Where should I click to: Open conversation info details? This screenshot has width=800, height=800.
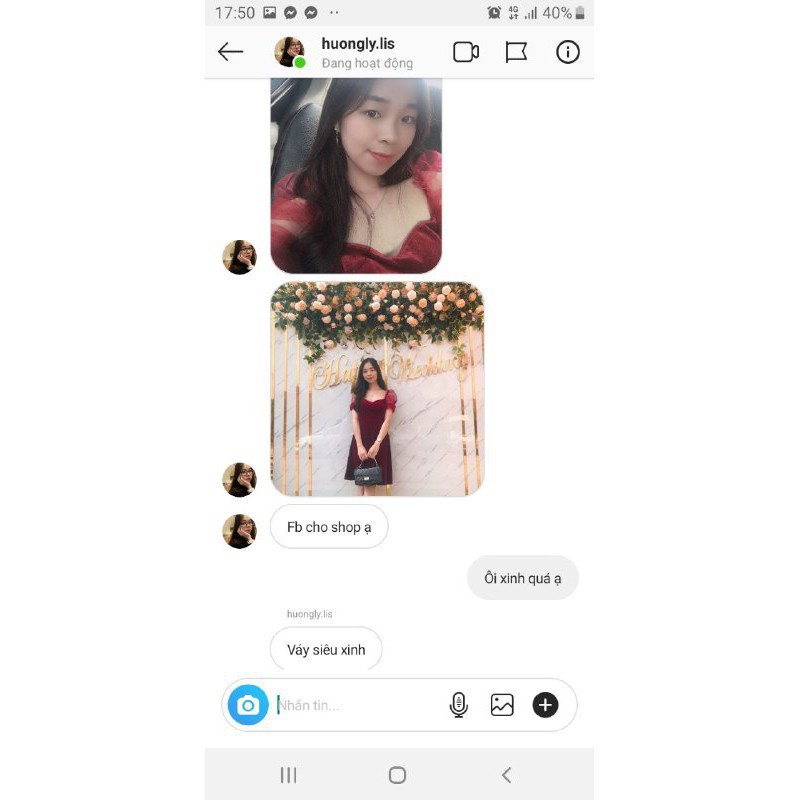tap(568, 52)
